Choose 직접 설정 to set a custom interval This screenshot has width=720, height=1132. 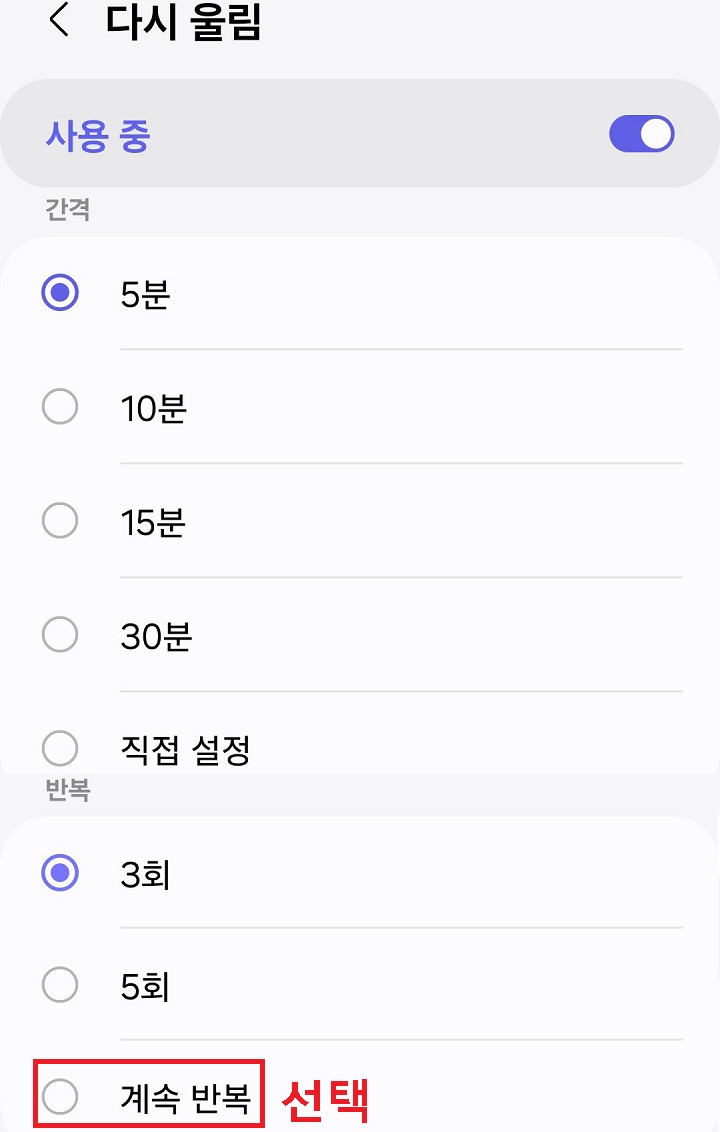tap(60, 749)
